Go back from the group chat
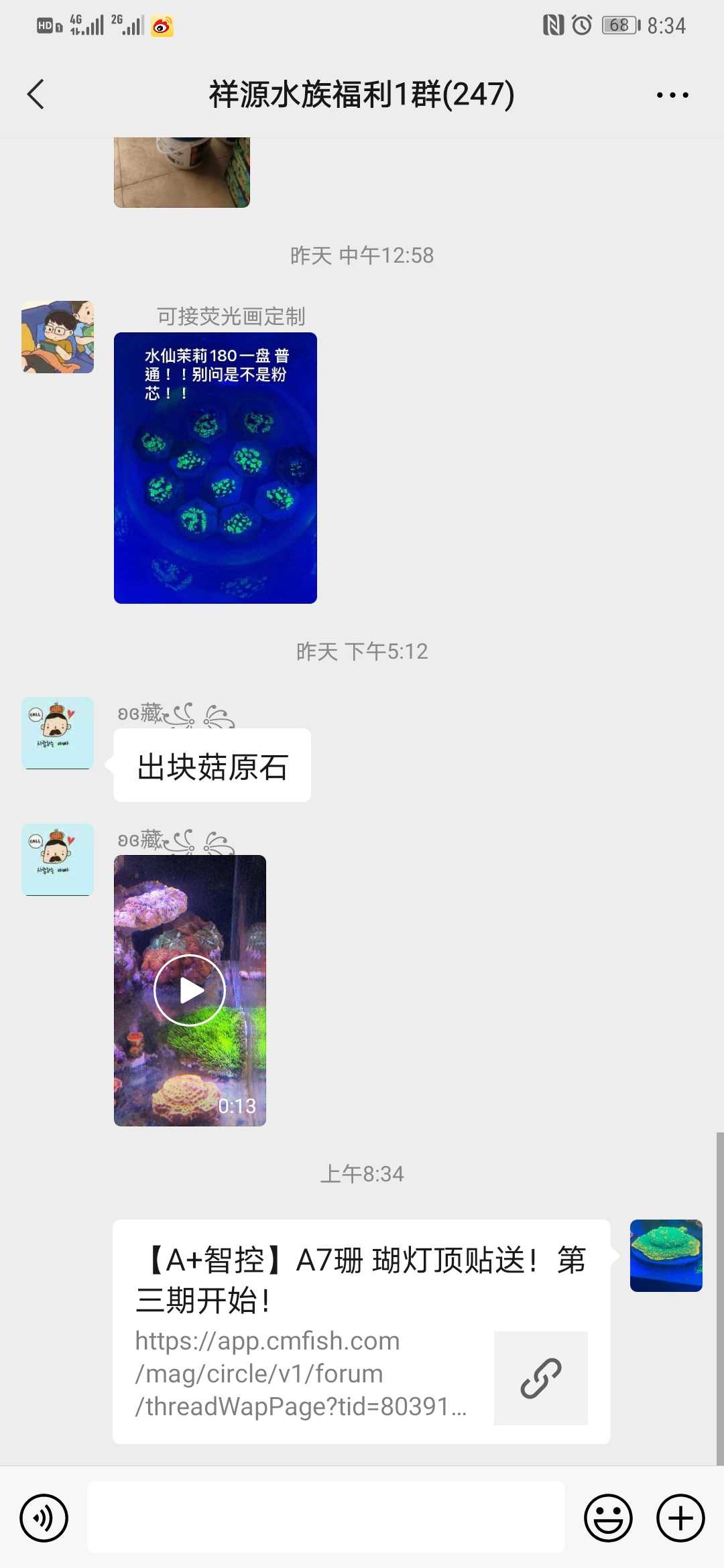Screen dimensions: 724x1568 [x=36, y=94]
